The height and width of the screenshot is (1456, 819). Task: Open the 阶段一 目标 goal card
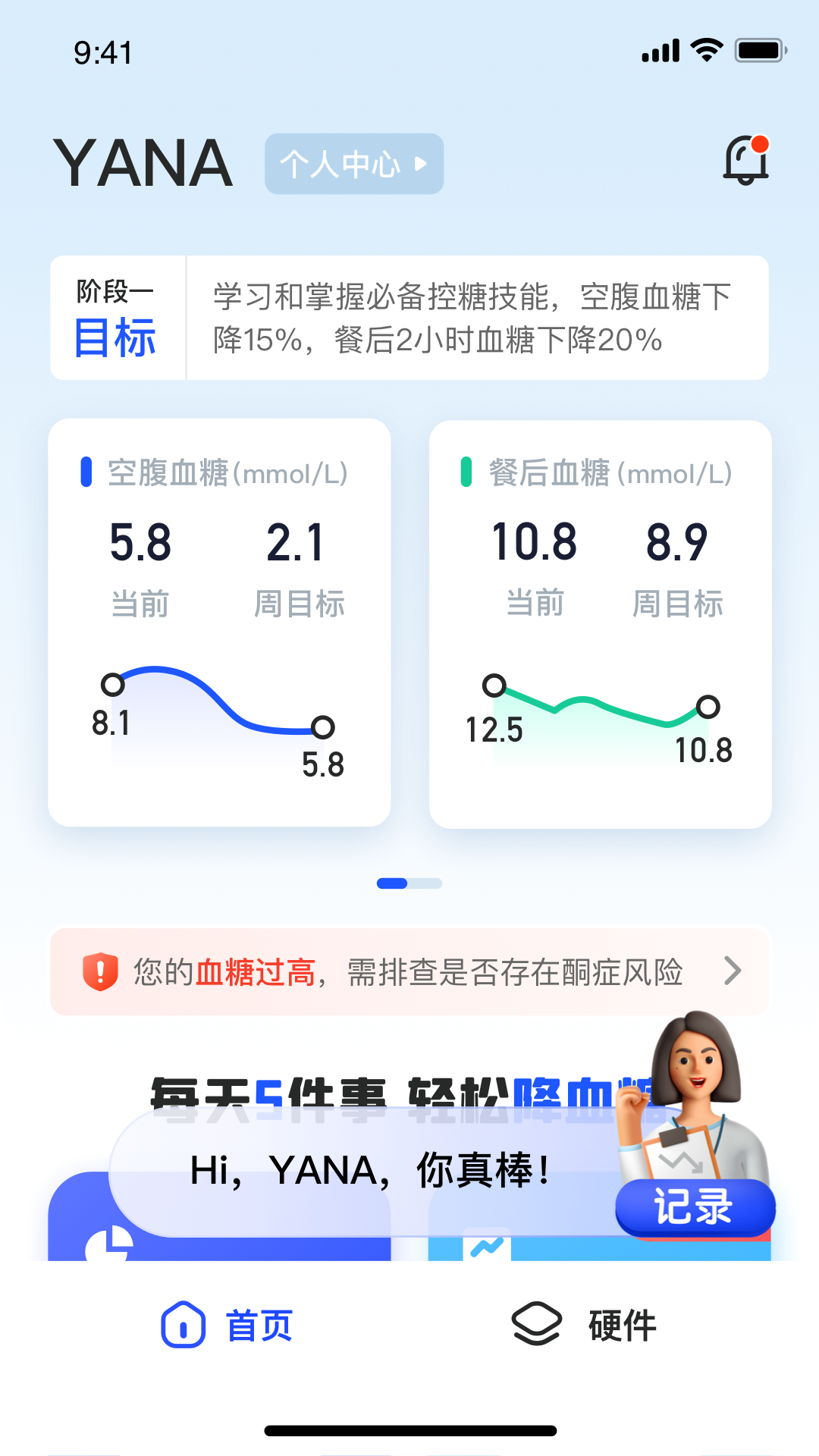[409, 318]
